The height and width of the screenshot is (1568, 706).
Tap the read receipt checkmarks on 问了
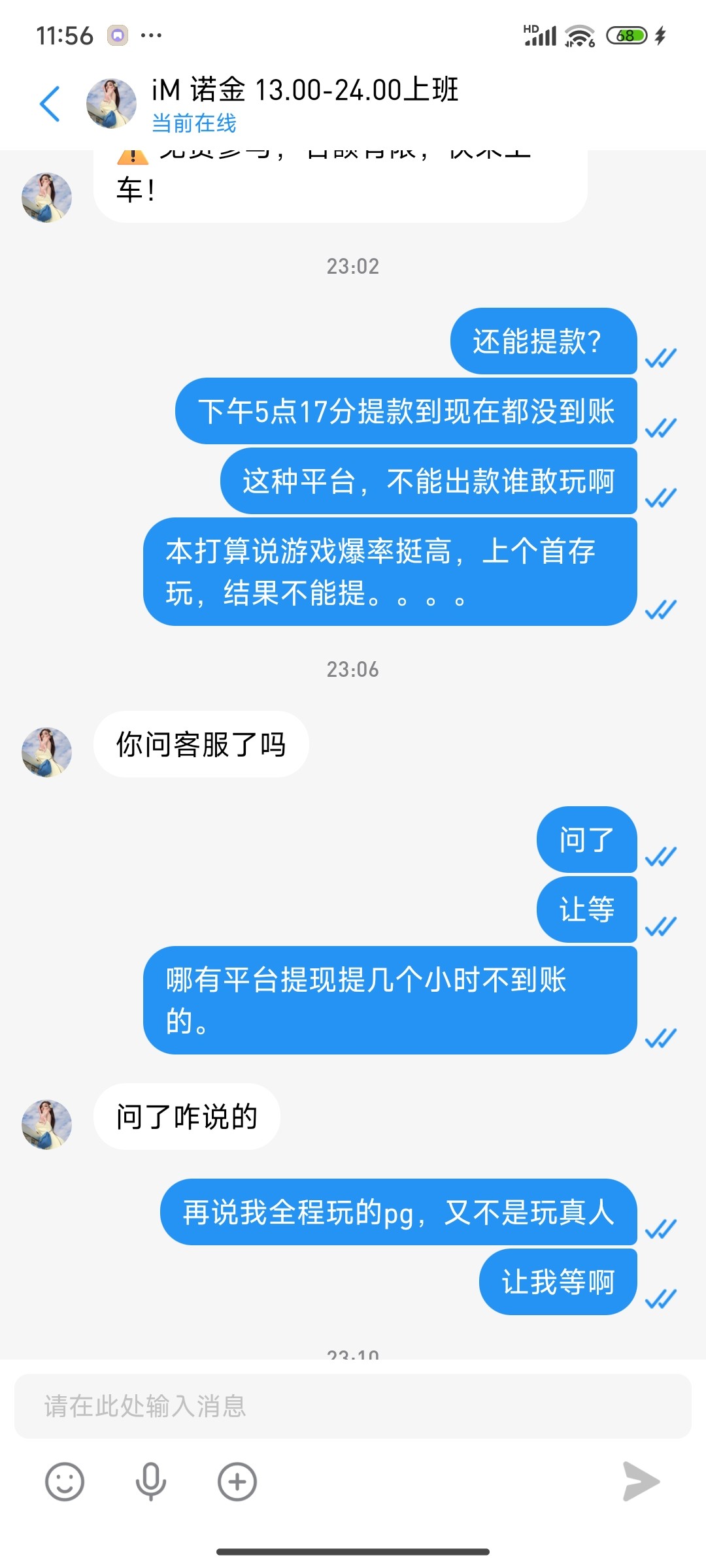(661, 857)
